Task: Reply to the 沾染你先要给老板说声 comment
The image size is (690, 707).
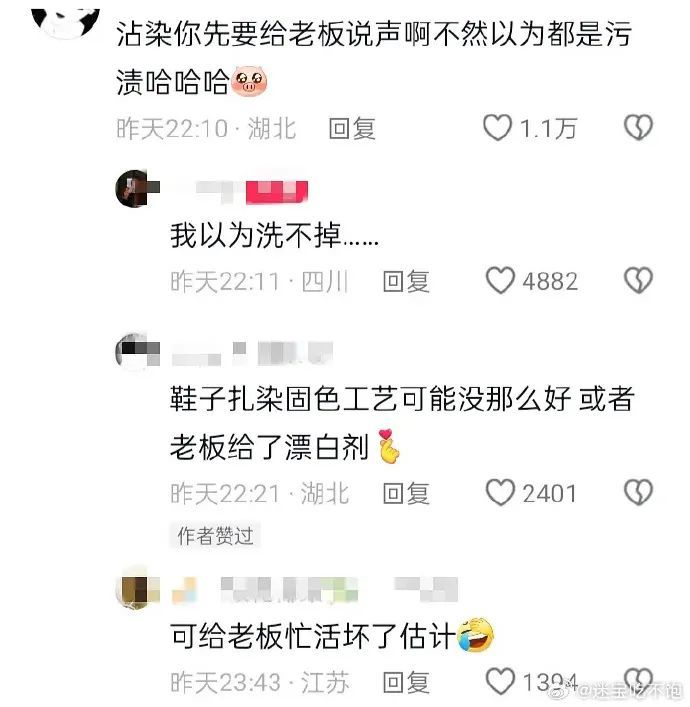Action: [x=352, y=128]
